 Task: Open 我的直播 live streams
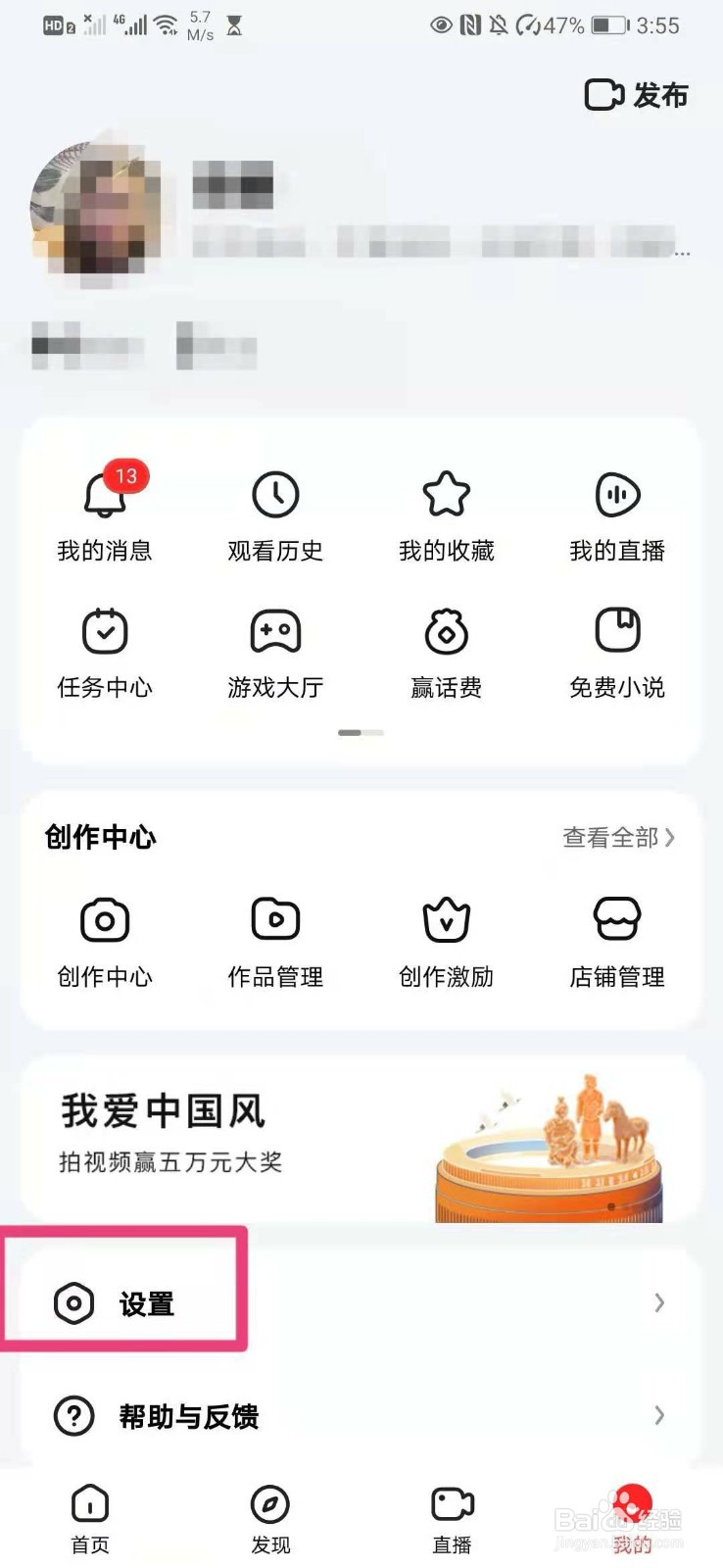tap(617, 513)
